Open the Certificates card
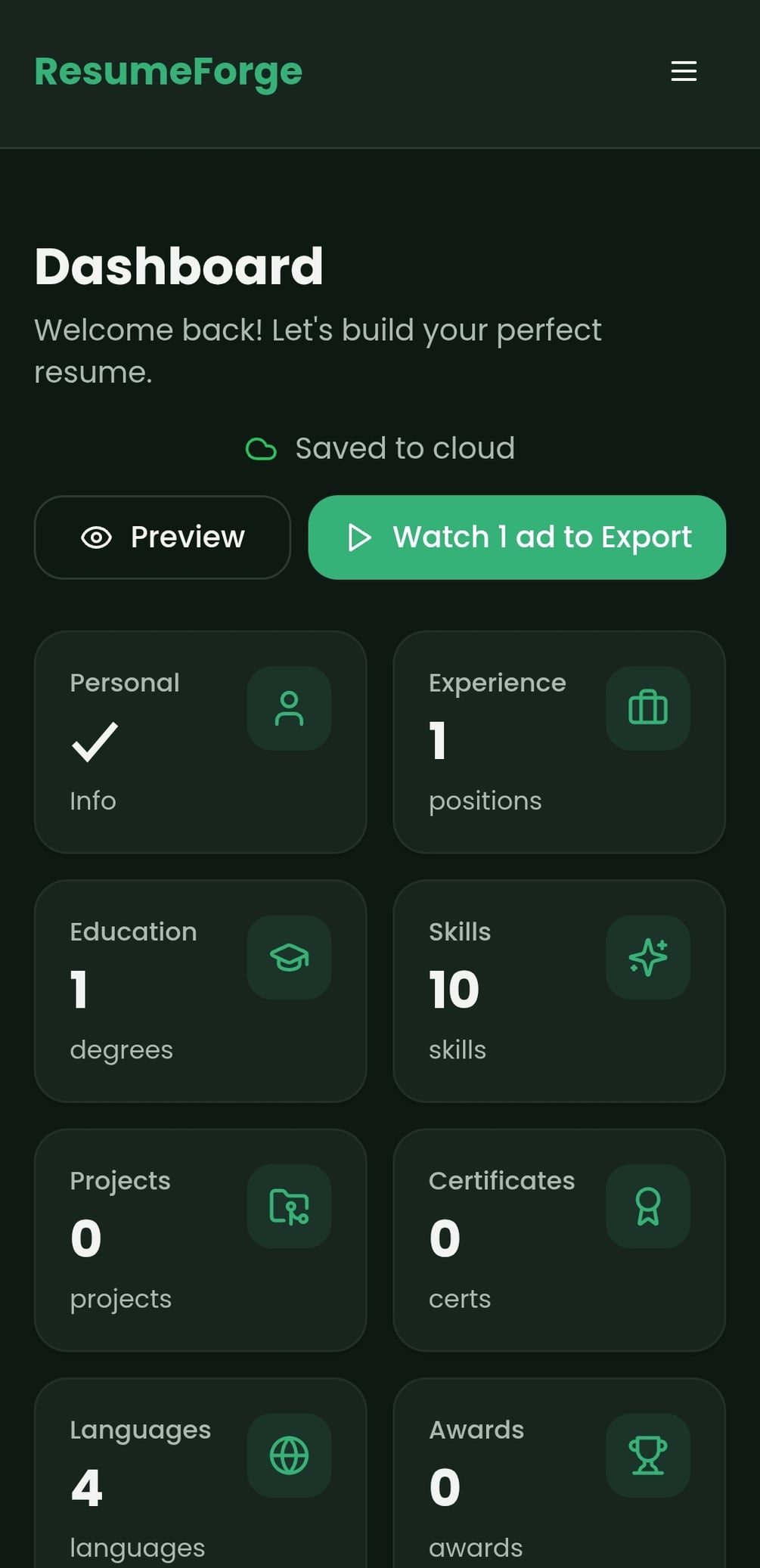 click(559, 1240)
